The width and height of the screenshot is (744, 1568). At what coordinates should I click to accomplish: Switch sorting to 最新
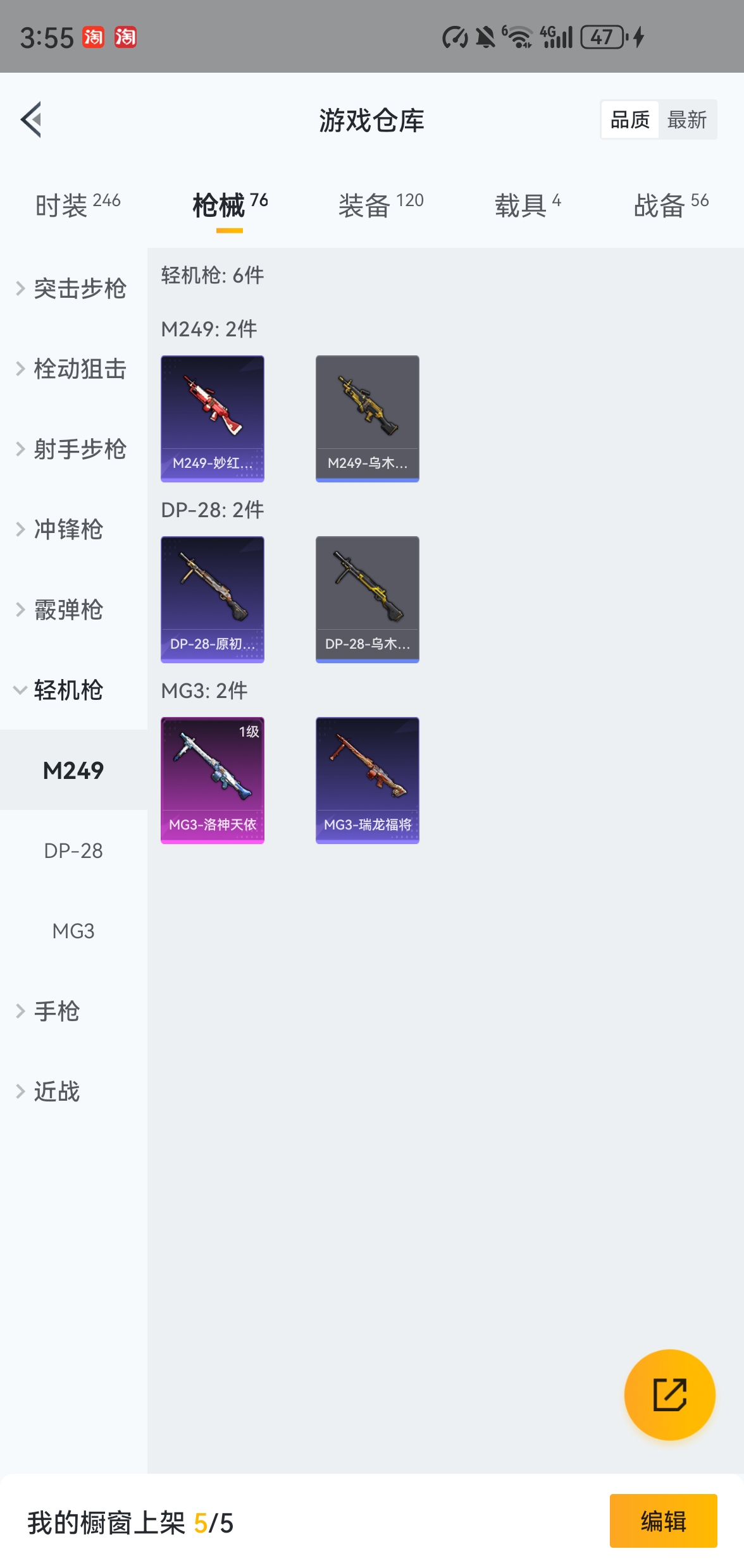pos(688,120)
